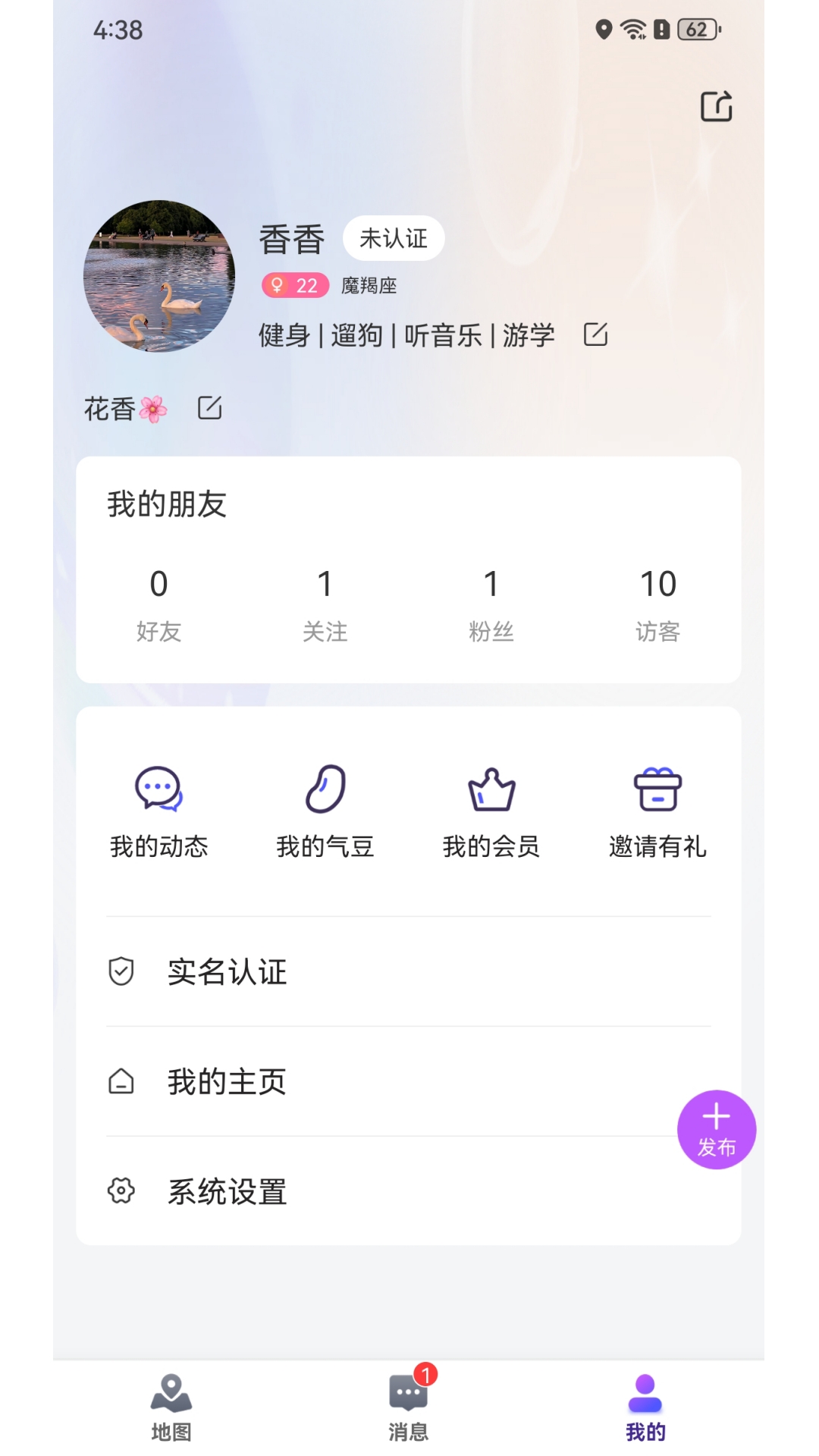
Task: Check the 粉丝 count of 1
Action: (491, 599)
